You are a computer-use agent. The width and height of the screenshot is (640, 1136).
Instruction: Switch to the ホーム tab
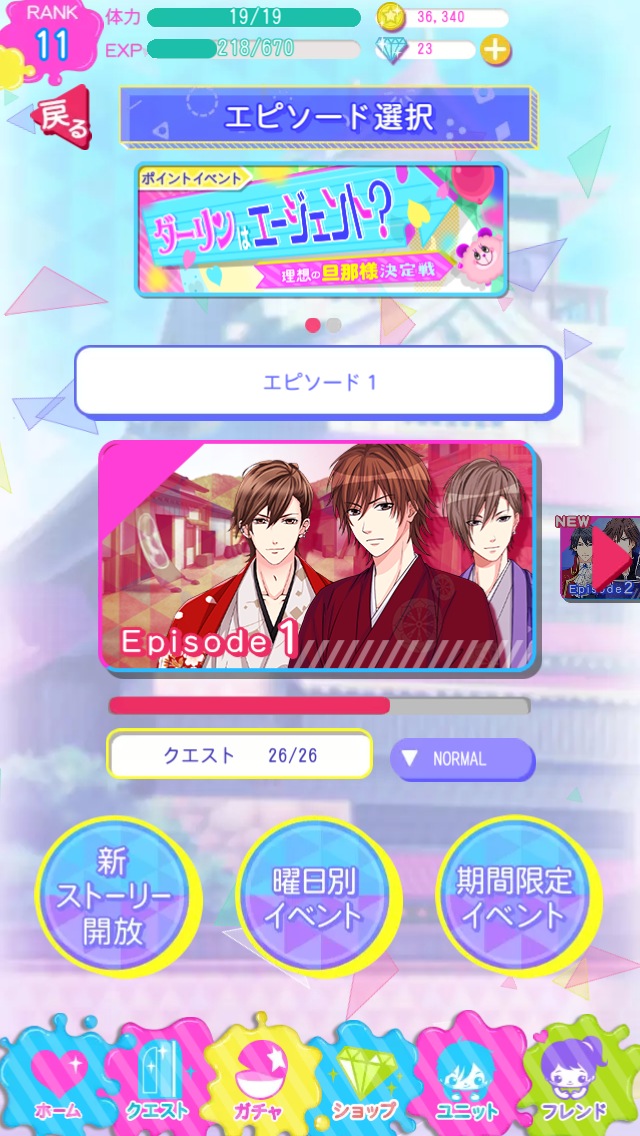58,1082
